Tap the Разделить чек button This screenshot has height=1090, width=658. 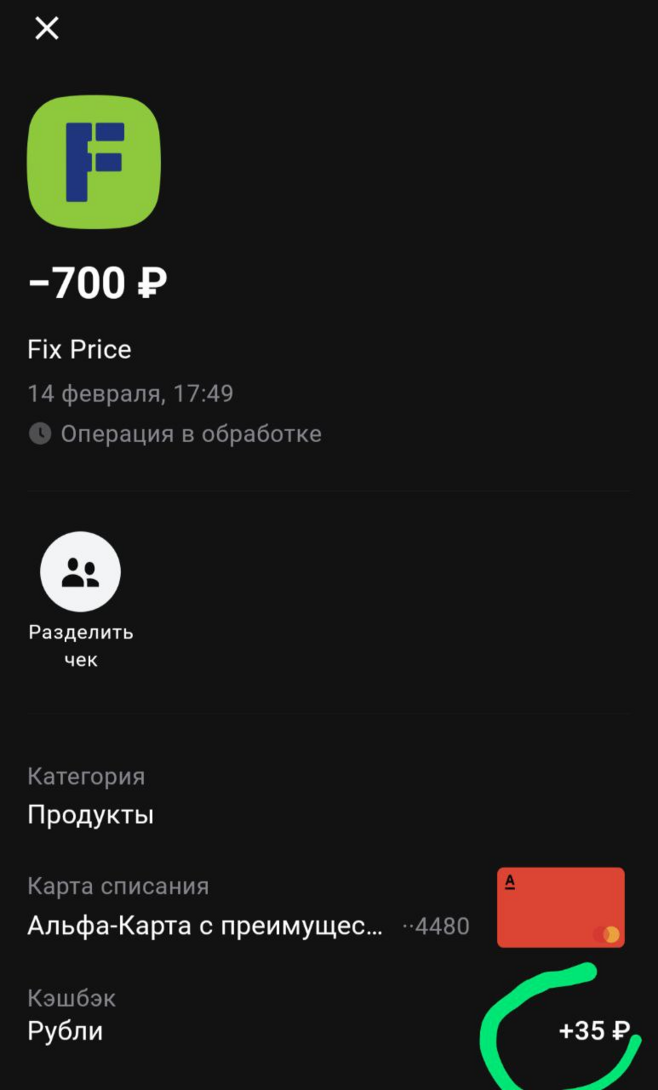(80, 572)
